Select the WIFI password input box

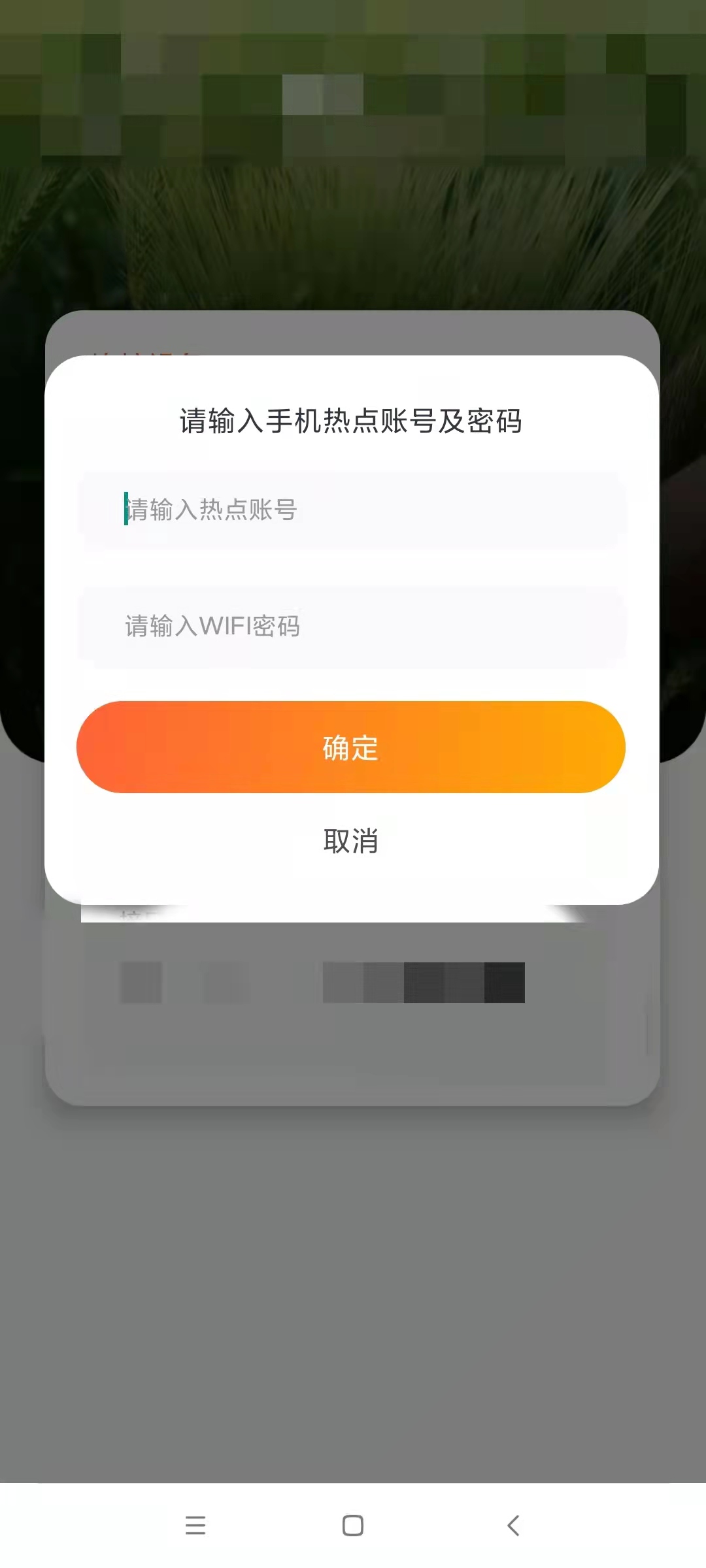pyautogui.click(x=352, y=625)
